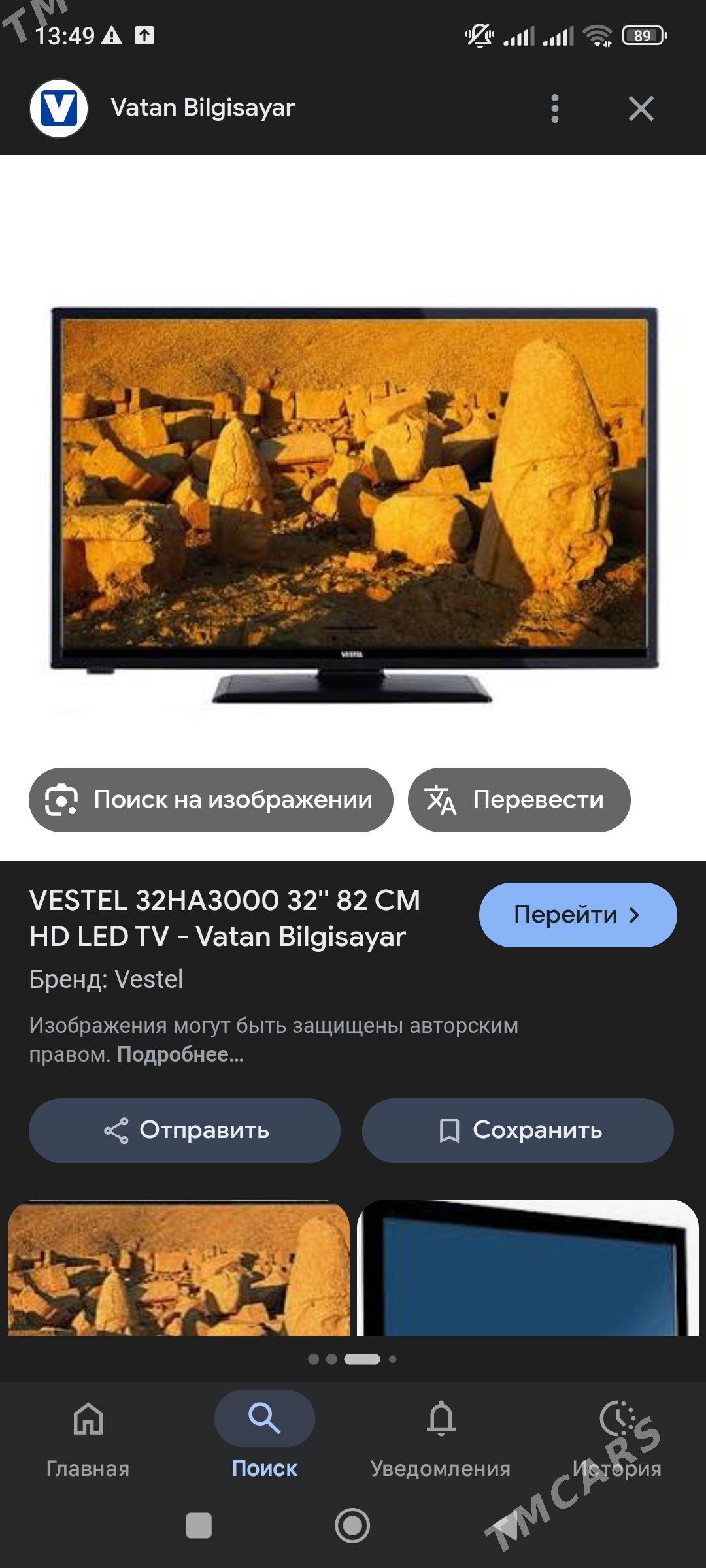
Task: Share image with Отправить button
Action: (184, 1130)
